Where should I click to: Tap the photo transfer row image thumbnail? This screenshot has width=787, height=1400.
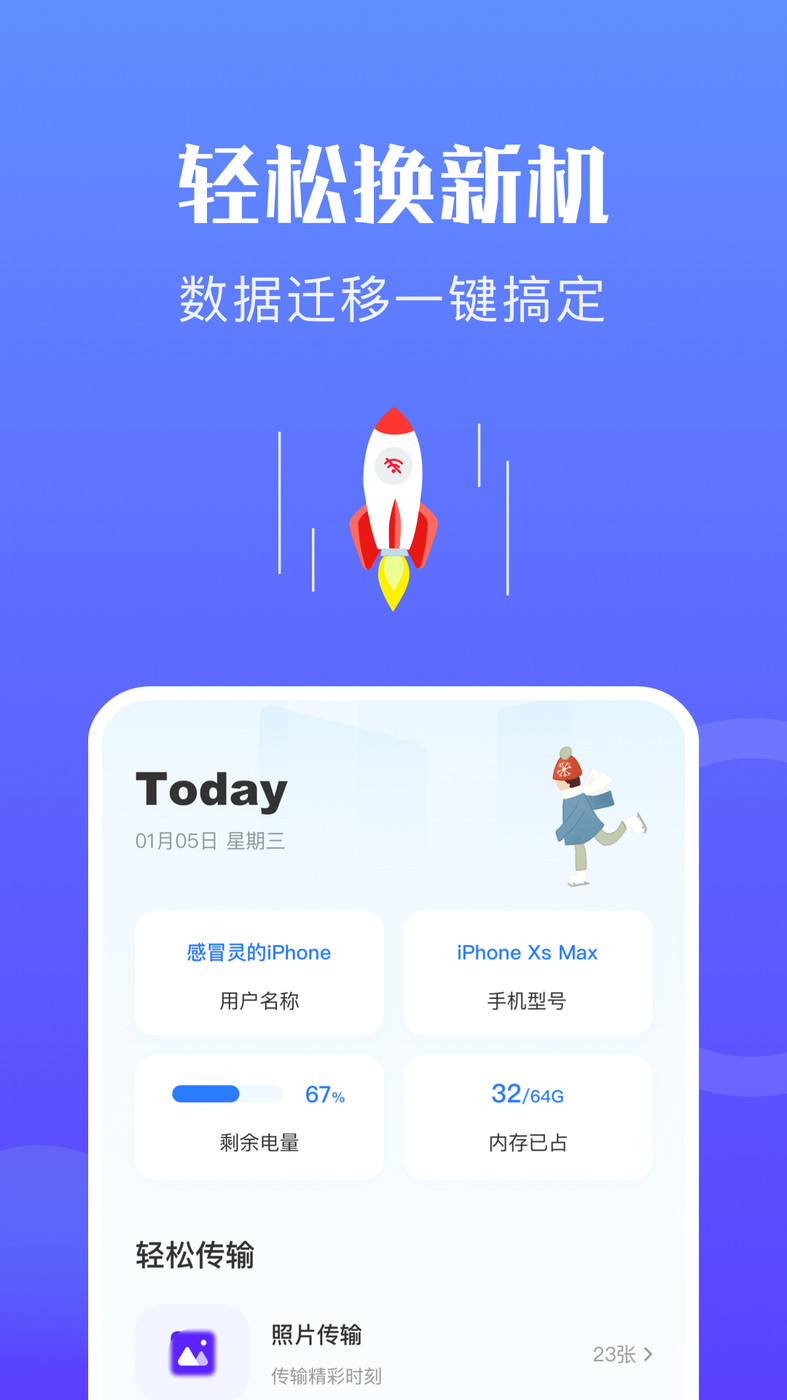(192, 1352)
